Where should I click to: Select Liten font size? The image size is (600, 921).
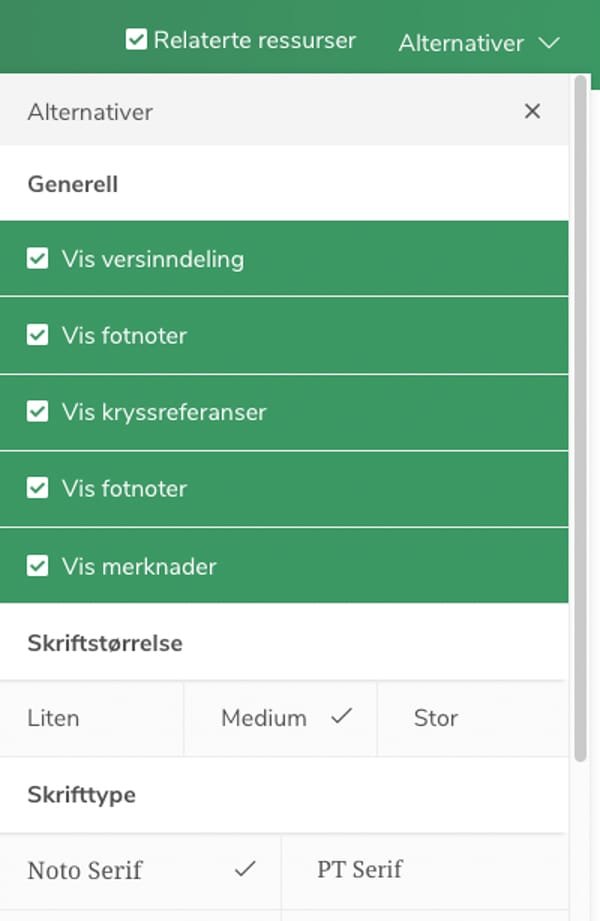tap(90, 718)
